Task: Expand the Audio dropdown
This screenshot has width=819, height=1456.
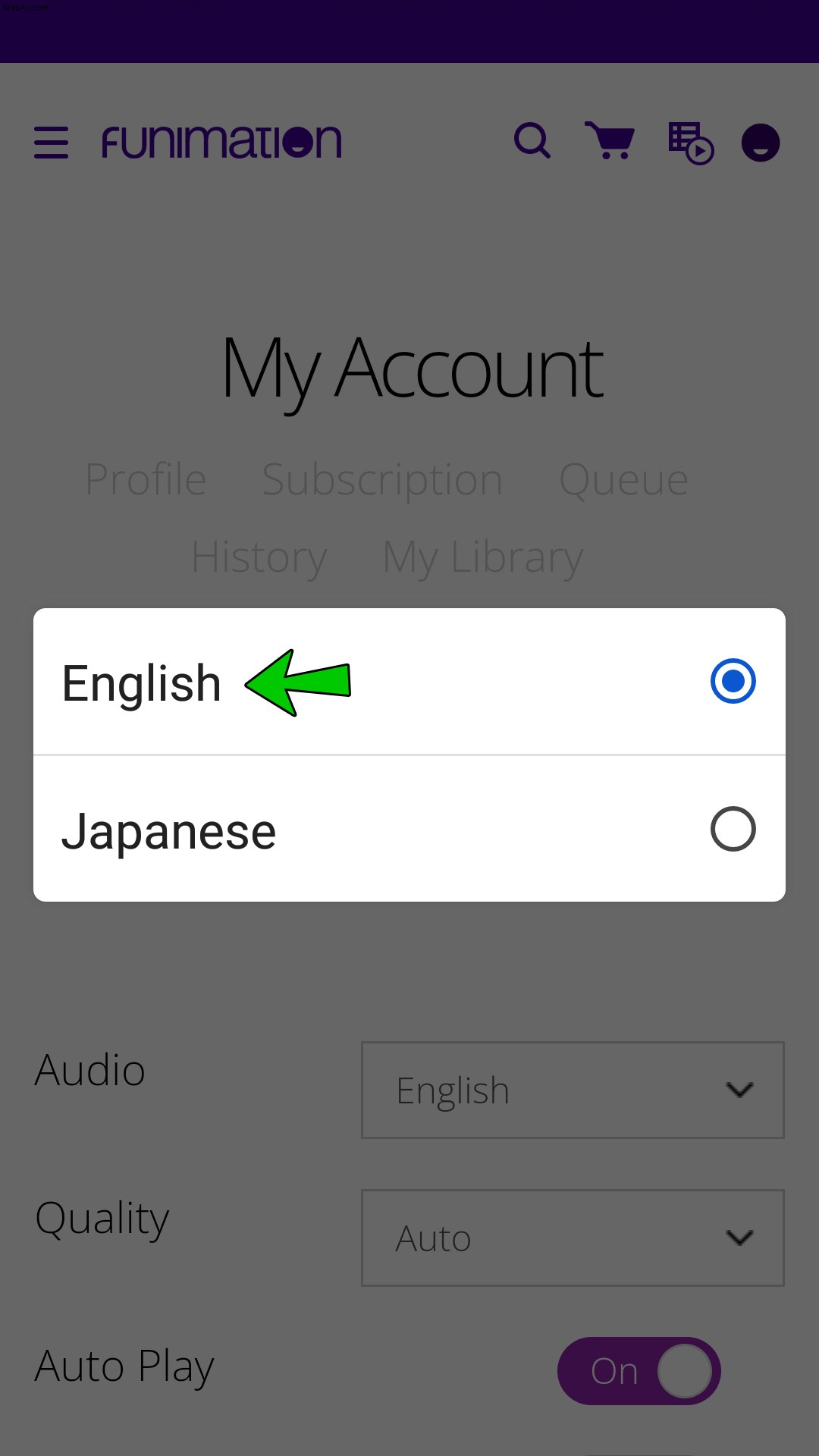Action: [573, 1090]
